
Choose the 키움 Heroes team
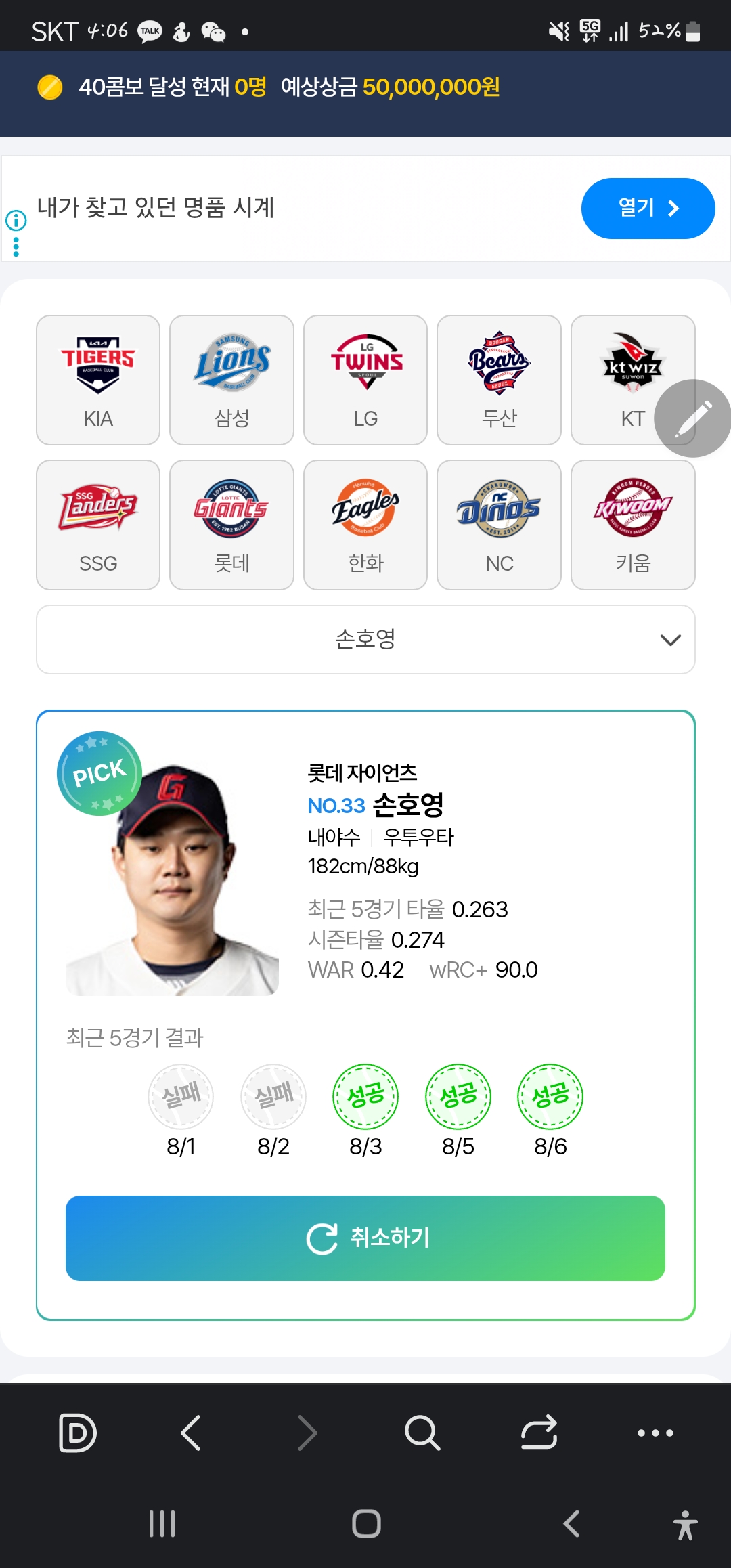(x=633, y=525)
